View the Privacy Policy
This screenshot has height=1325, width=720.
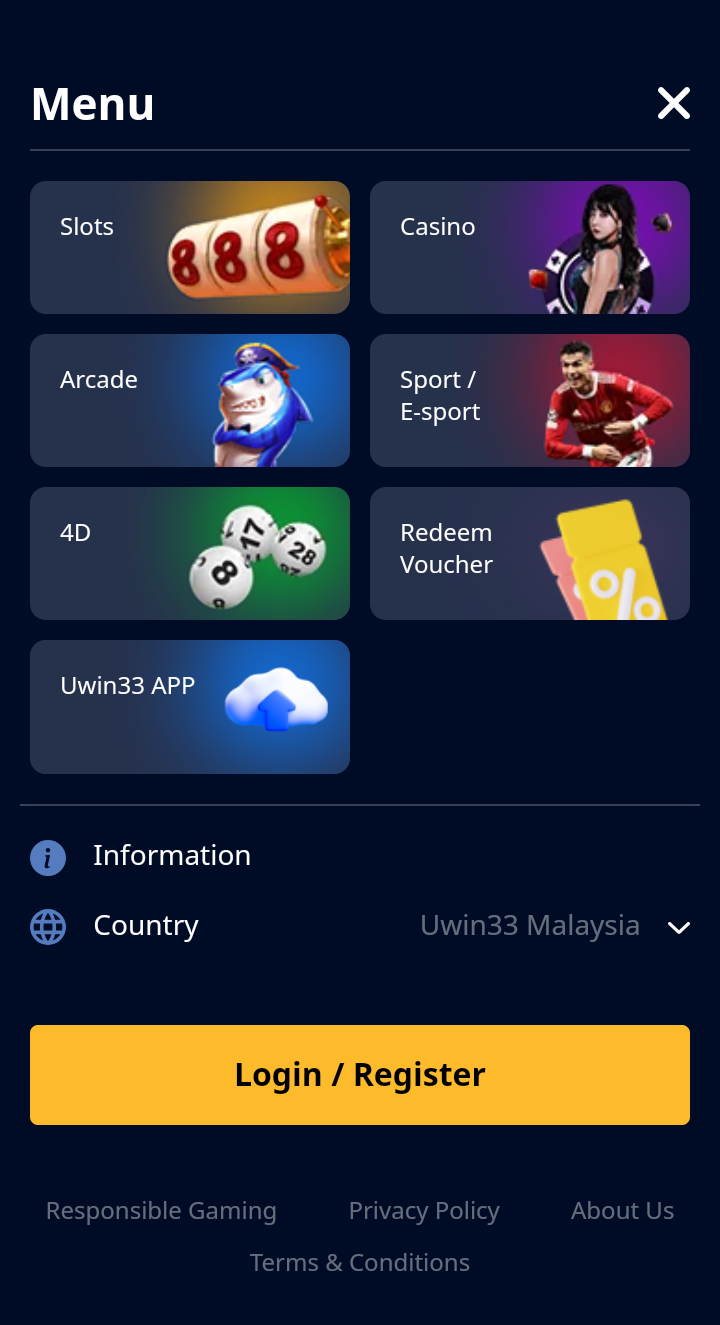click(424, 1210)
